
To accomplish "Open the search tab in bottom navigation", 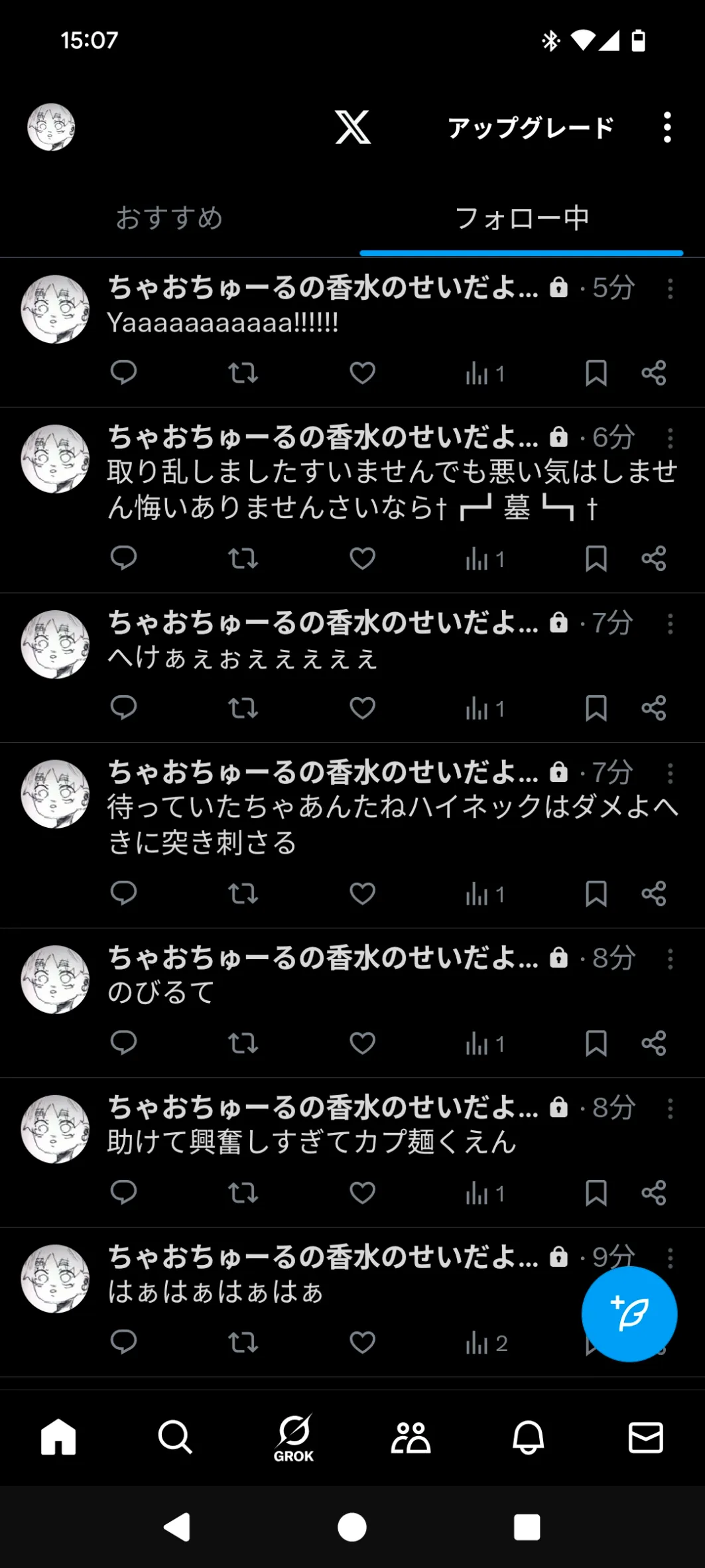I will point(175,1438).
